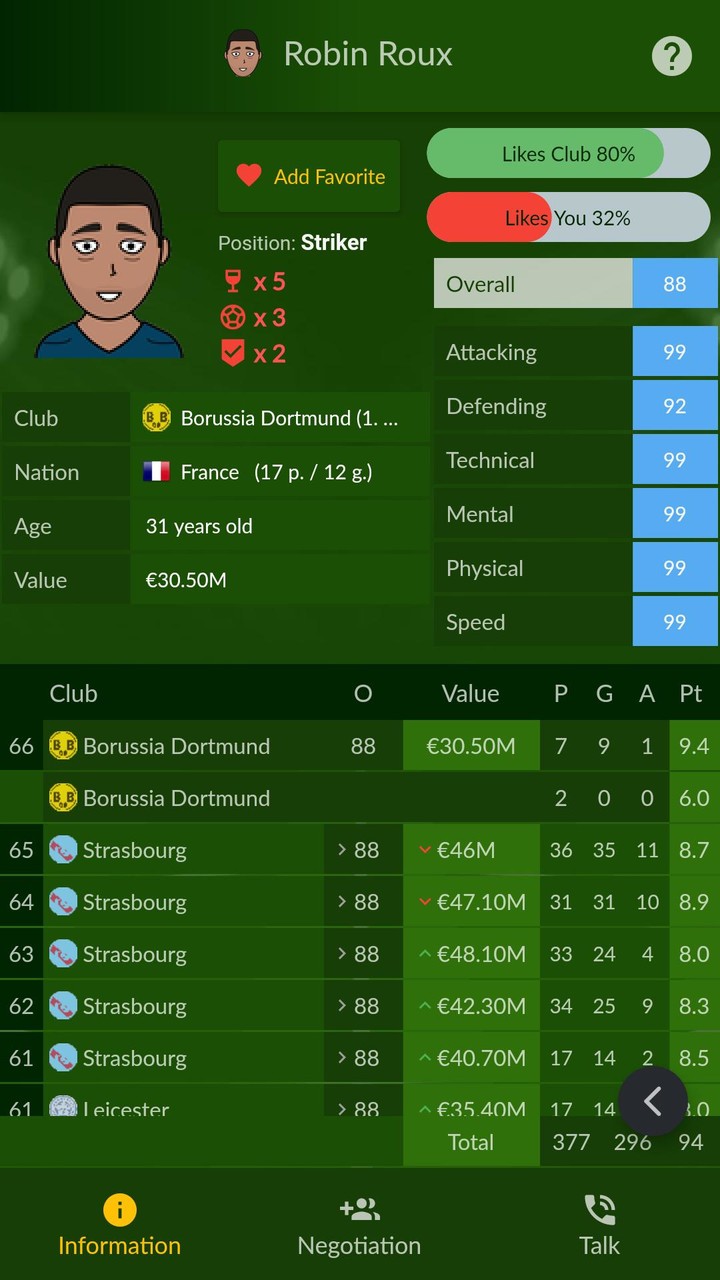Image resolution: width=720 pixels, height=1280 pixels.
Task: Toggle Add Favorite for Robin Roux
Action: 309,176
